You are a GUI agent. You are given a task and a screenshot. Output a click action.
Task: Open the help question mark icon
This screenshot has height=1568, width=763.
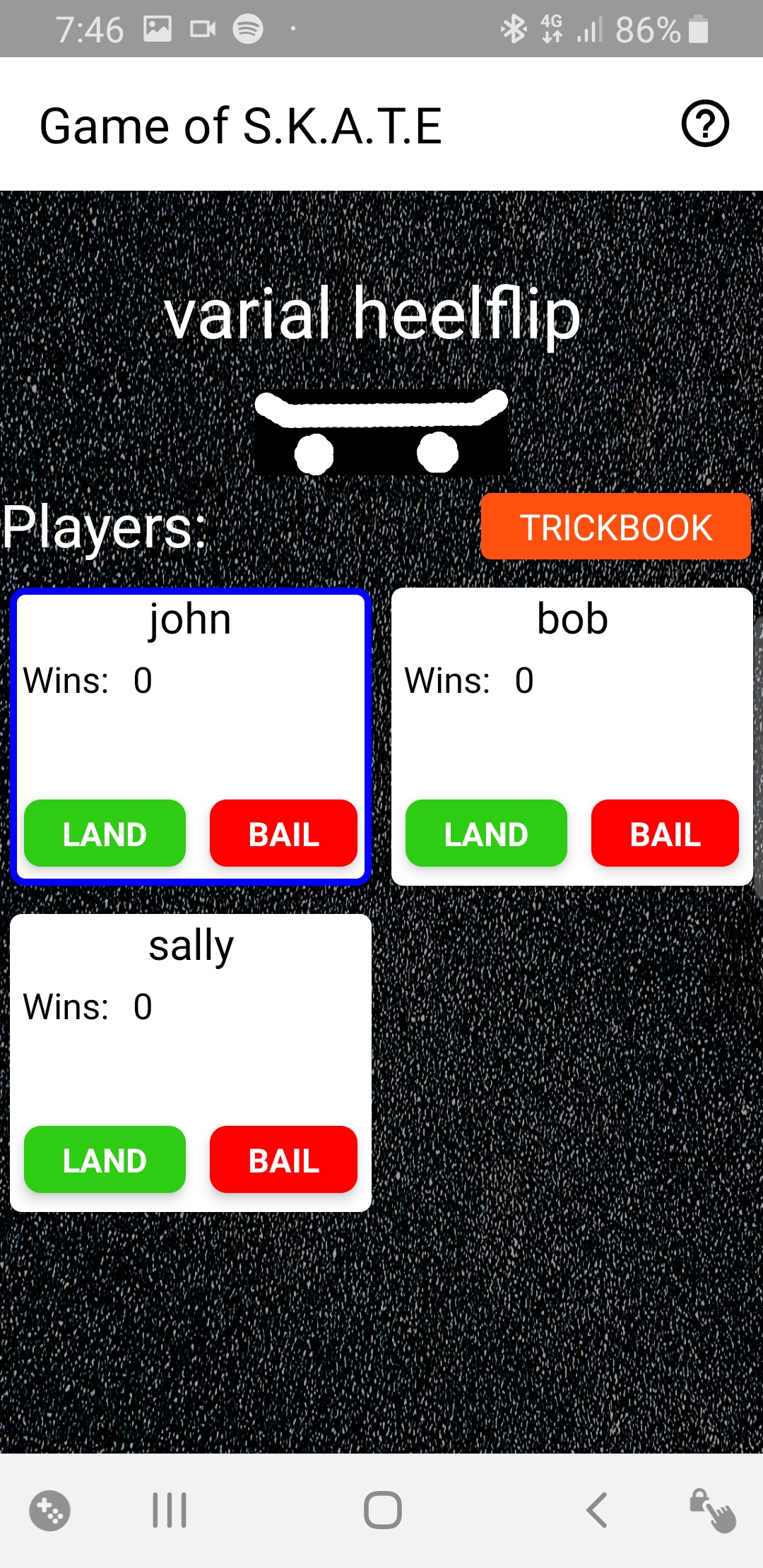704,124
